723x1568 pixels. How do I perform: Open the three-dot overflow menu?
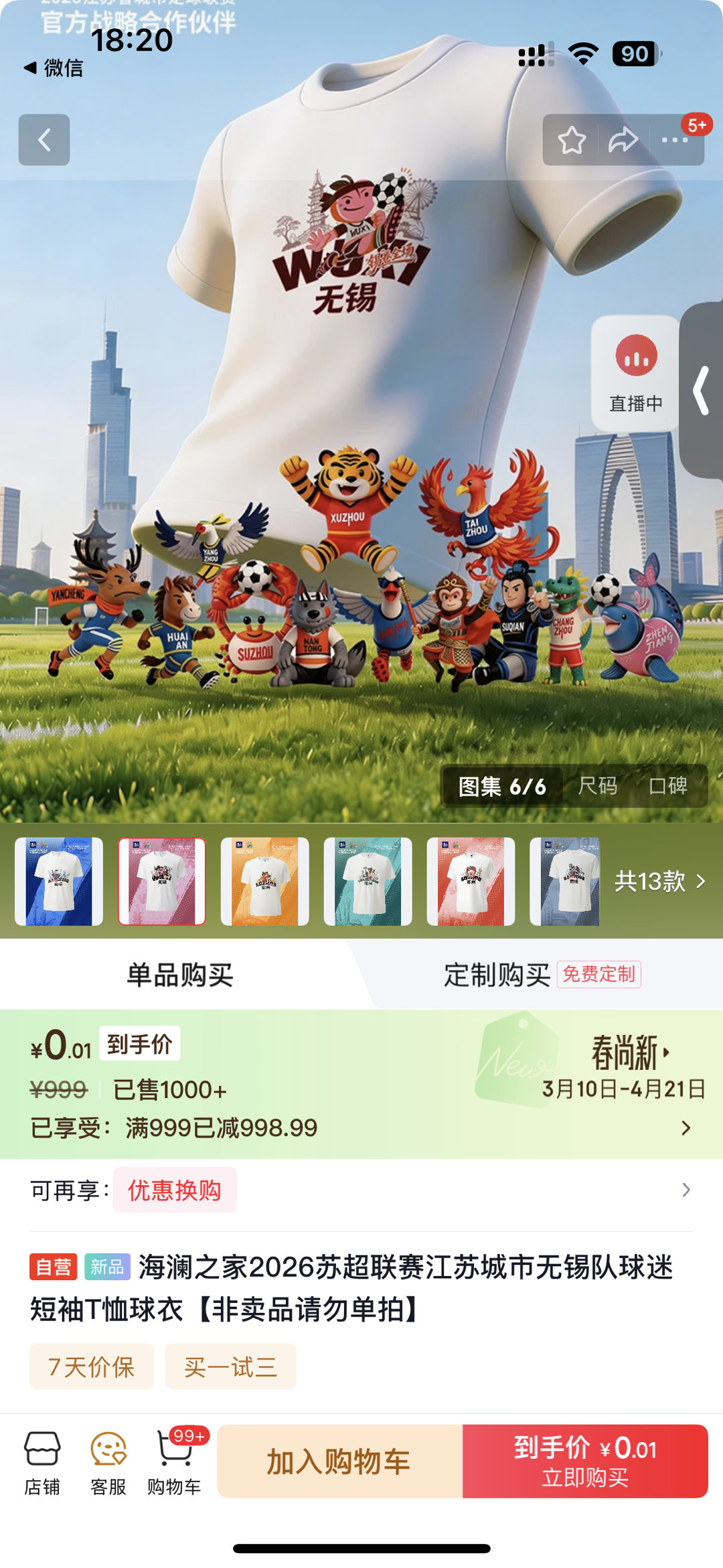coord(675,140)
